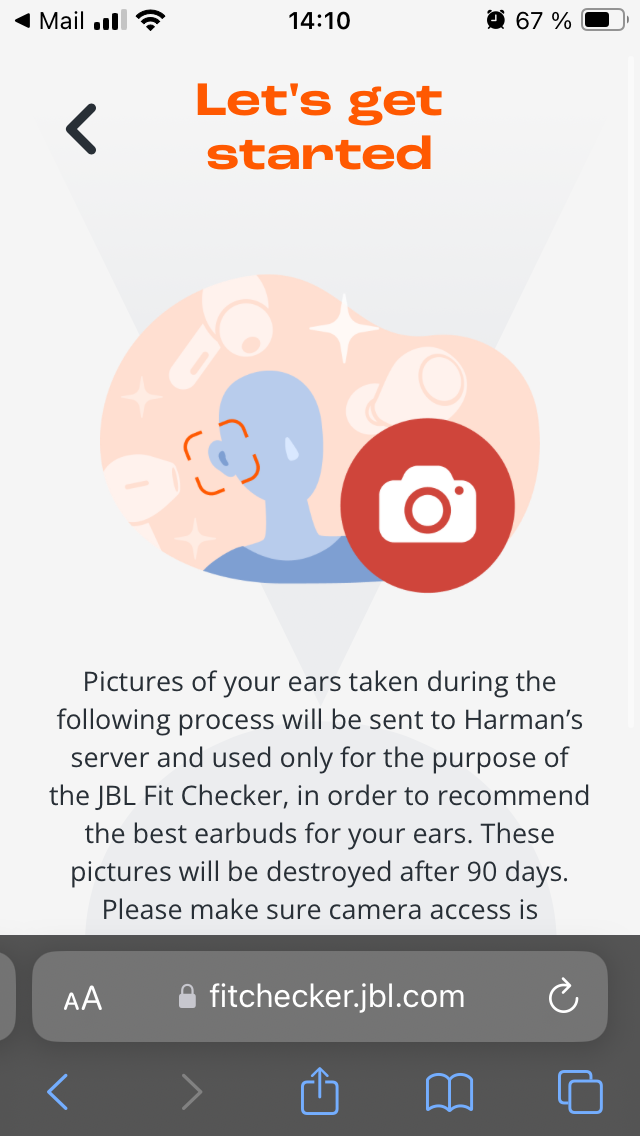Tap the fitchecker.jbl.com address field
The image size is (640, 1136).
pos(323,996)
